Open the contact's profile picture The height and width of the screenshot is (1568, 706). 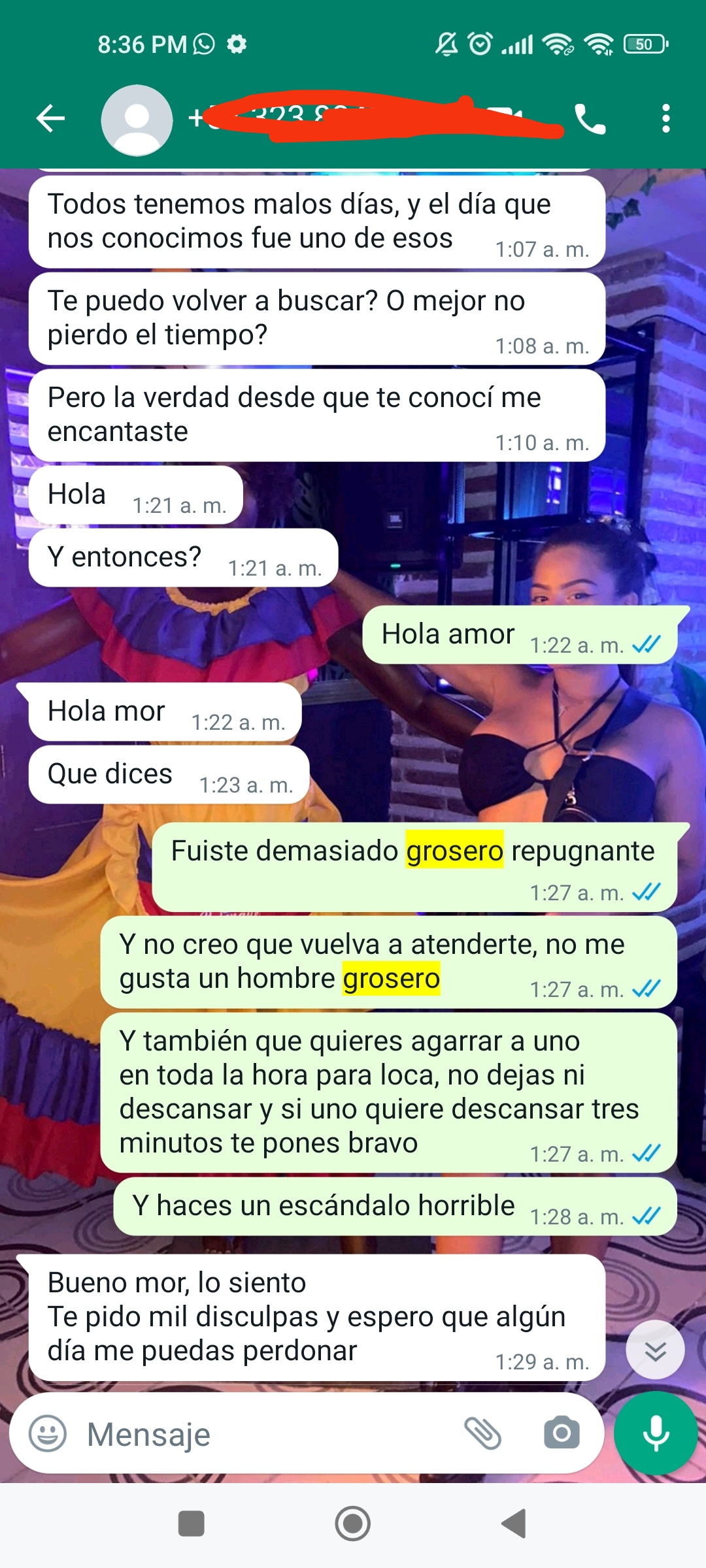(137, 120)
